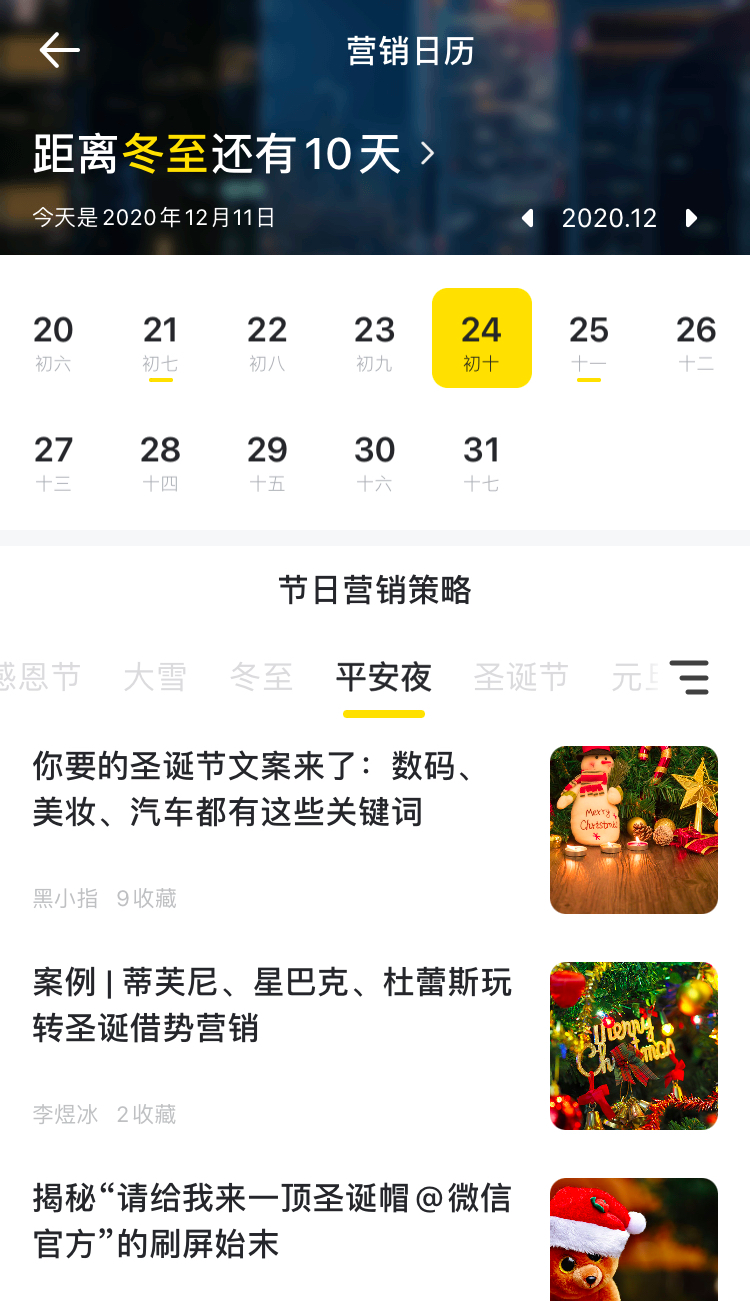Go back from 营销日历 page

pos(59,50)
